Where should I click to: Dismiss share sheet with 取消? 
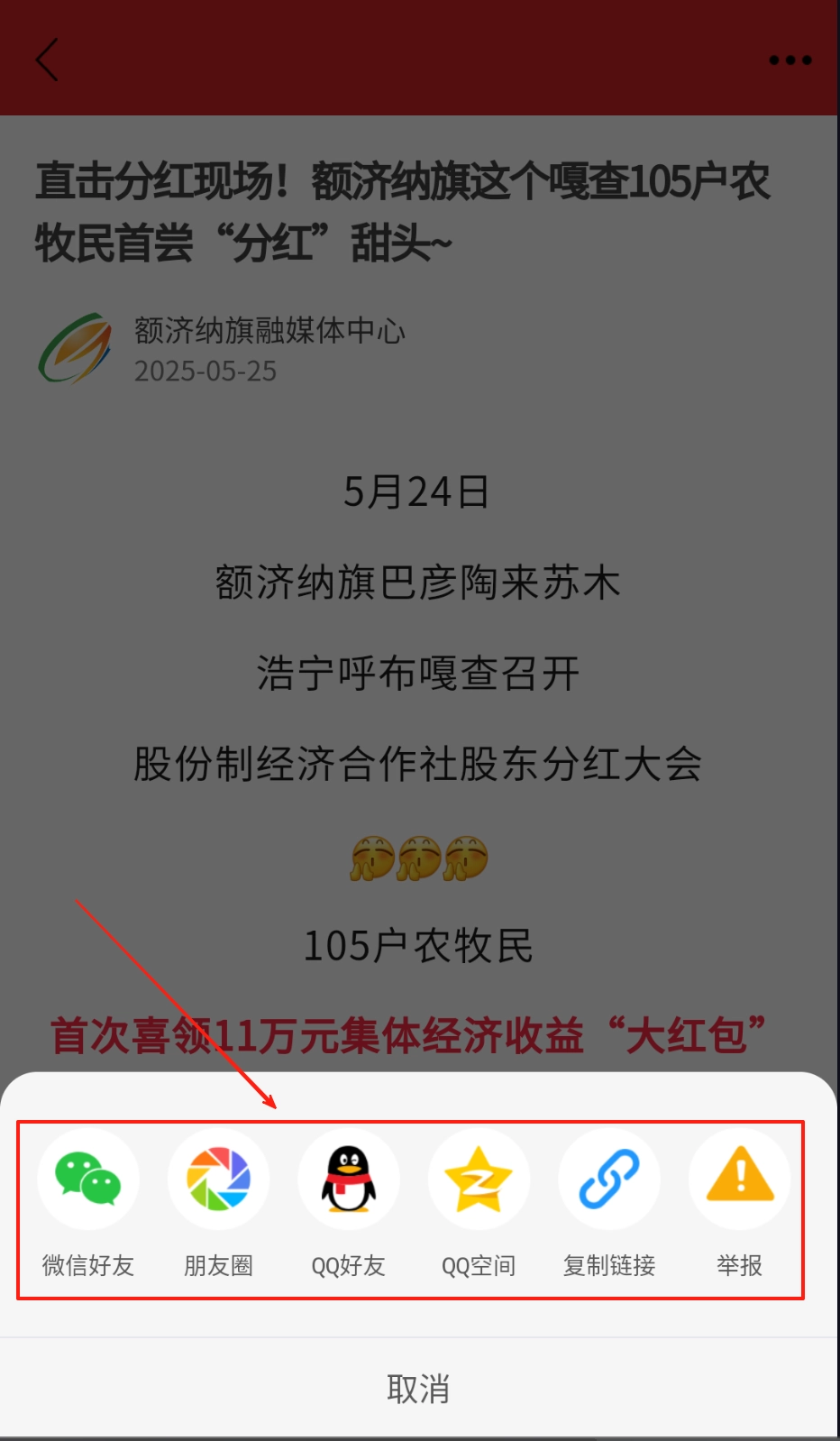click(x=418, y=1389)
